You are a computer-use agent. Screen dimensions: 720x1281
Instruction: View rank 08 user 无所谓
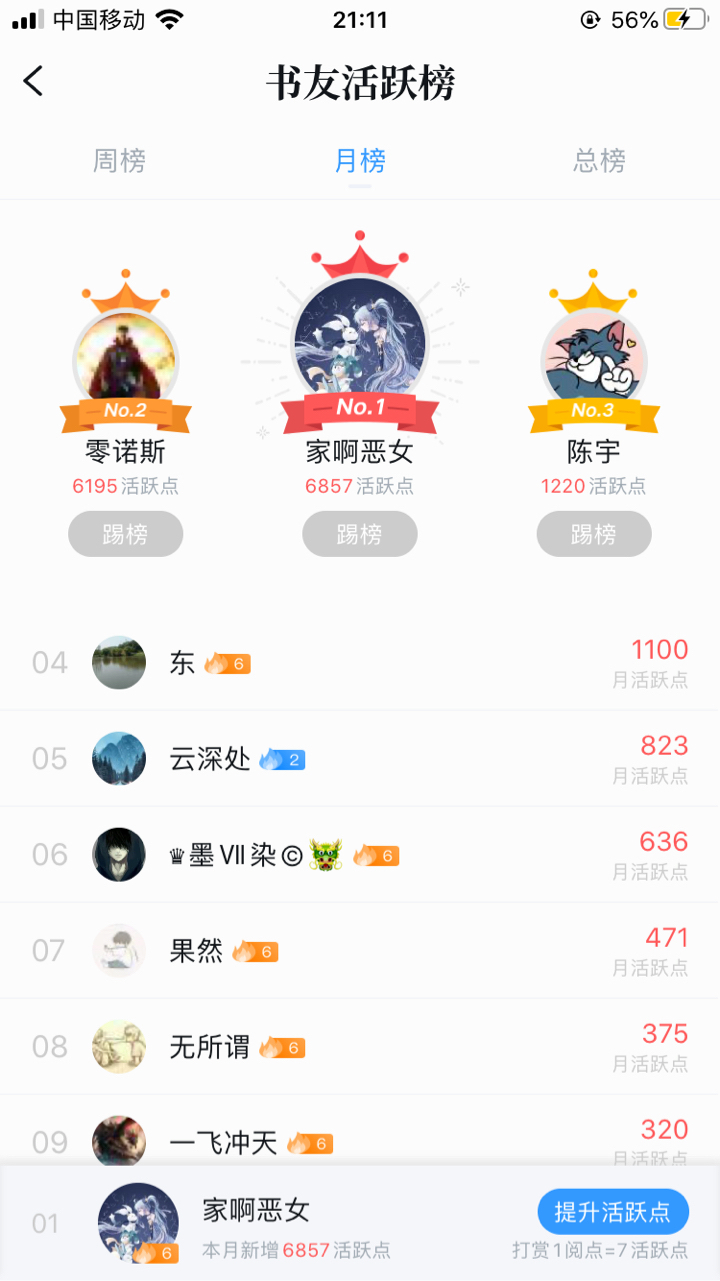[x=210, y=1047]
